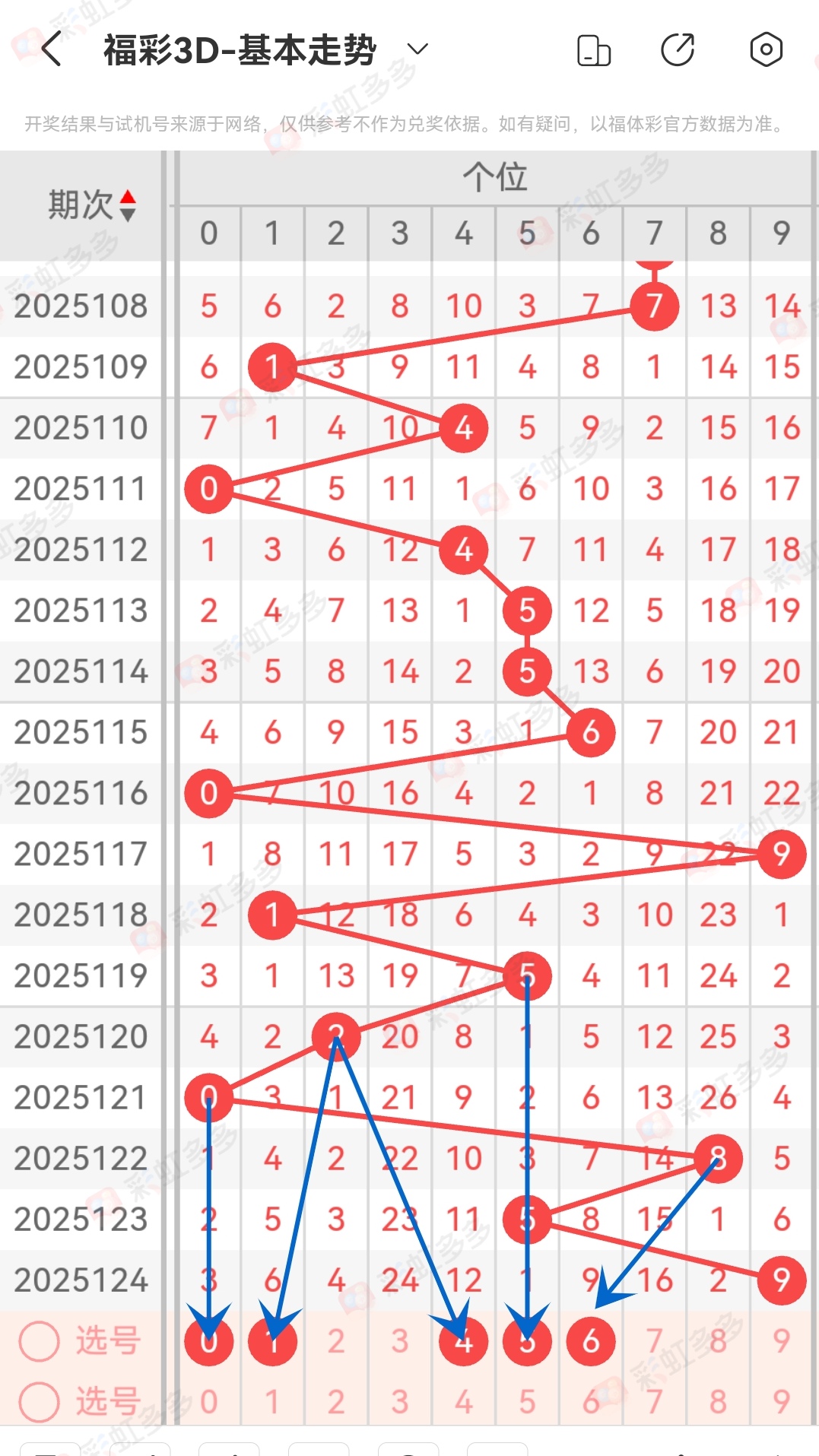Deselect the highlighted number 4 in 选号 row
This screenshot has height=1456, width=819.
point(463,1341)
